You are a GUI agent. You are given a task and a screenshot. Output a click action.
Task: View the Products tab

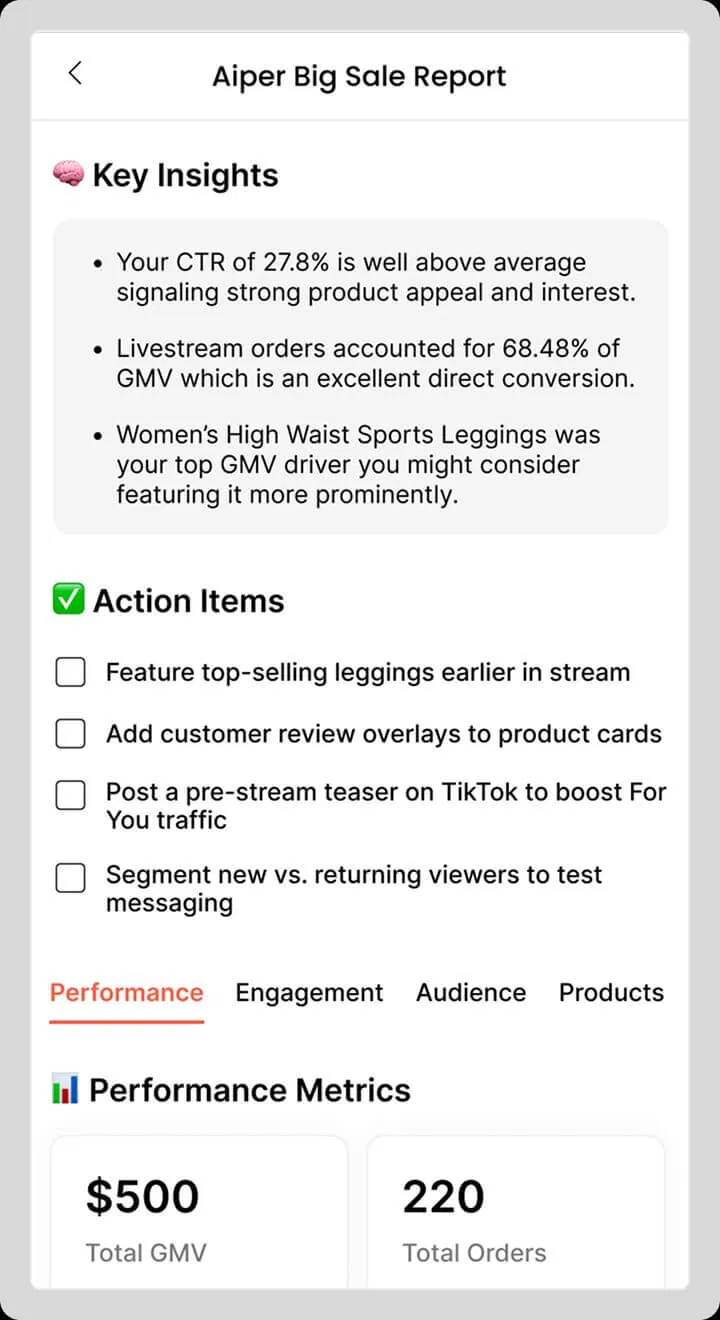(611, 993)
